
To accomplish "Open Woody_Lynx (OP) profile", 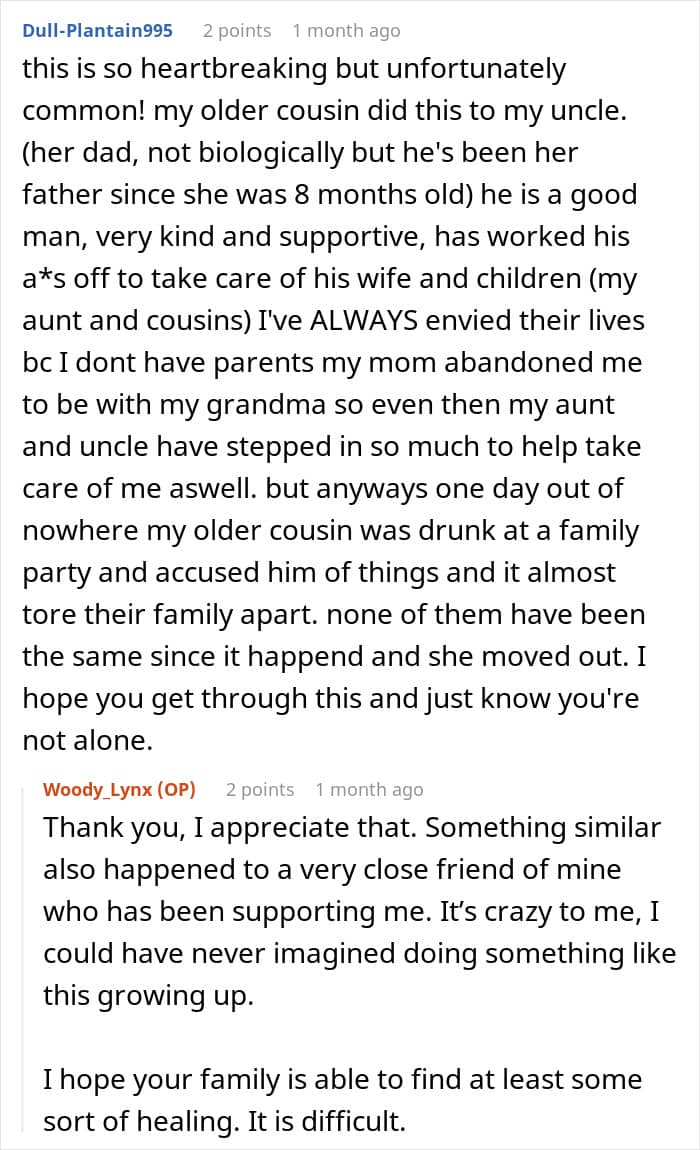I will pyautogui.click(x=120, y=790).
